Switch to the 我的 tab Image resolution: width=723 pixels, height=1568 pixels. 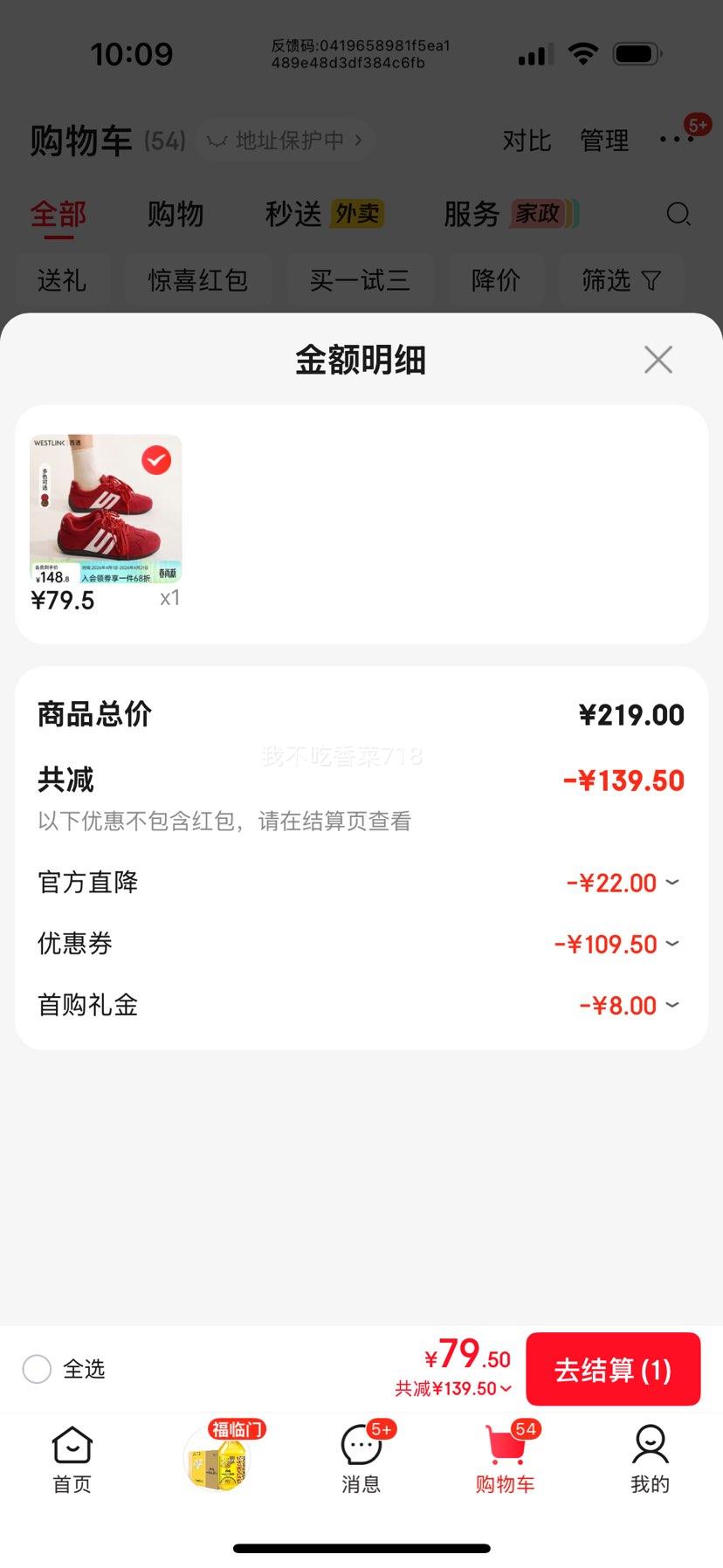(x=650, y=1460)
